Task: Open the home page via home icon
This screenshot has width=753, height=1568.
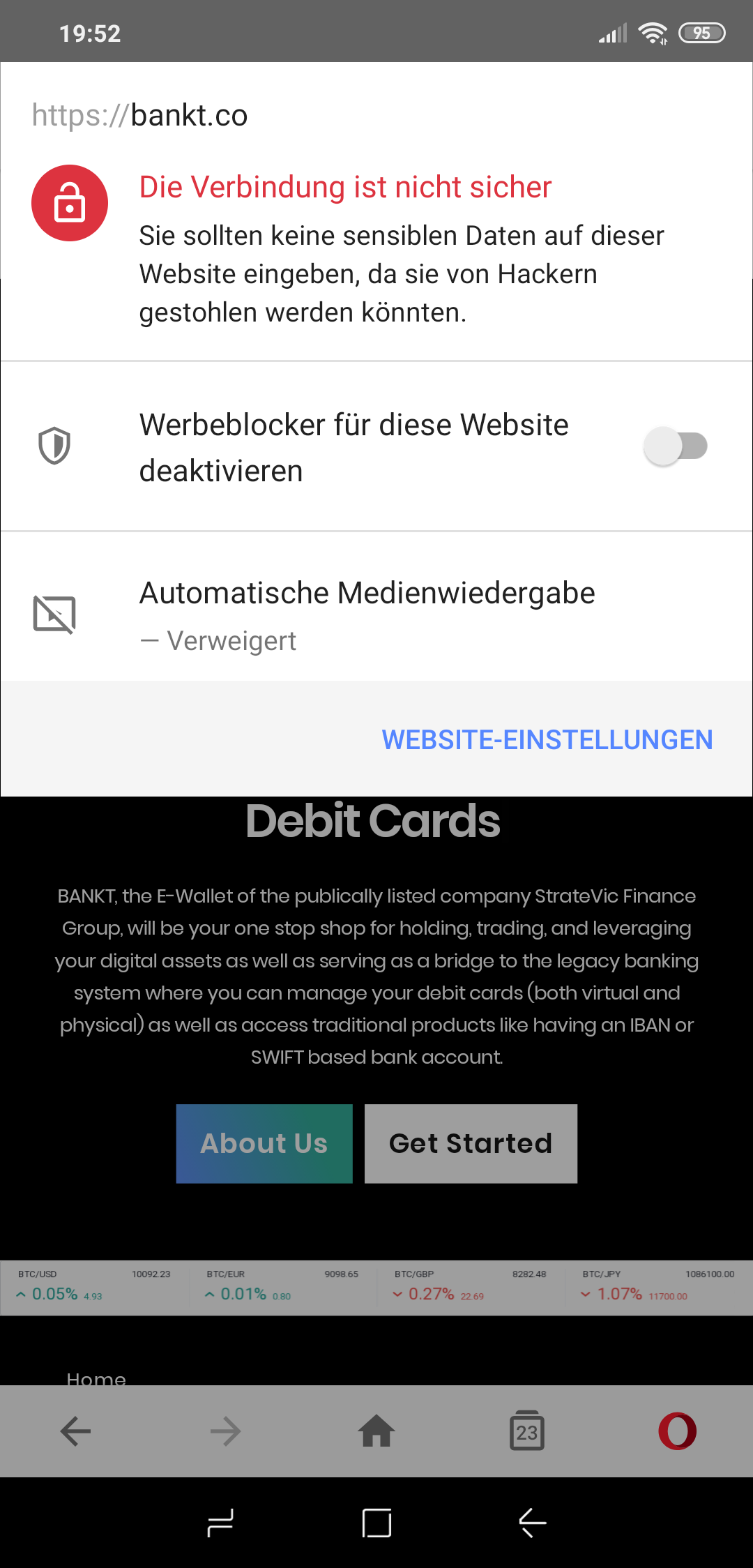Action: [376, 1431]
